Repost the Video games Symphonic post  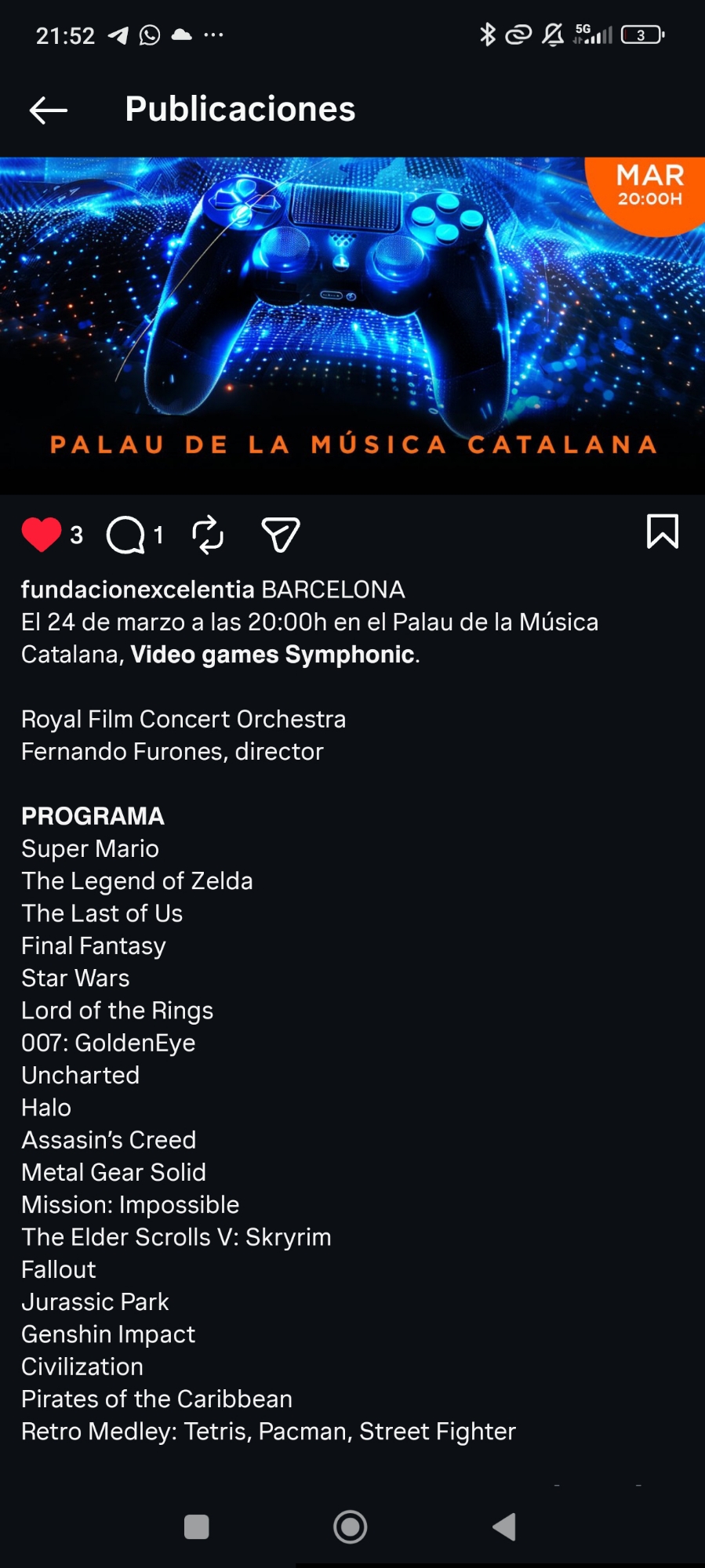208,535
